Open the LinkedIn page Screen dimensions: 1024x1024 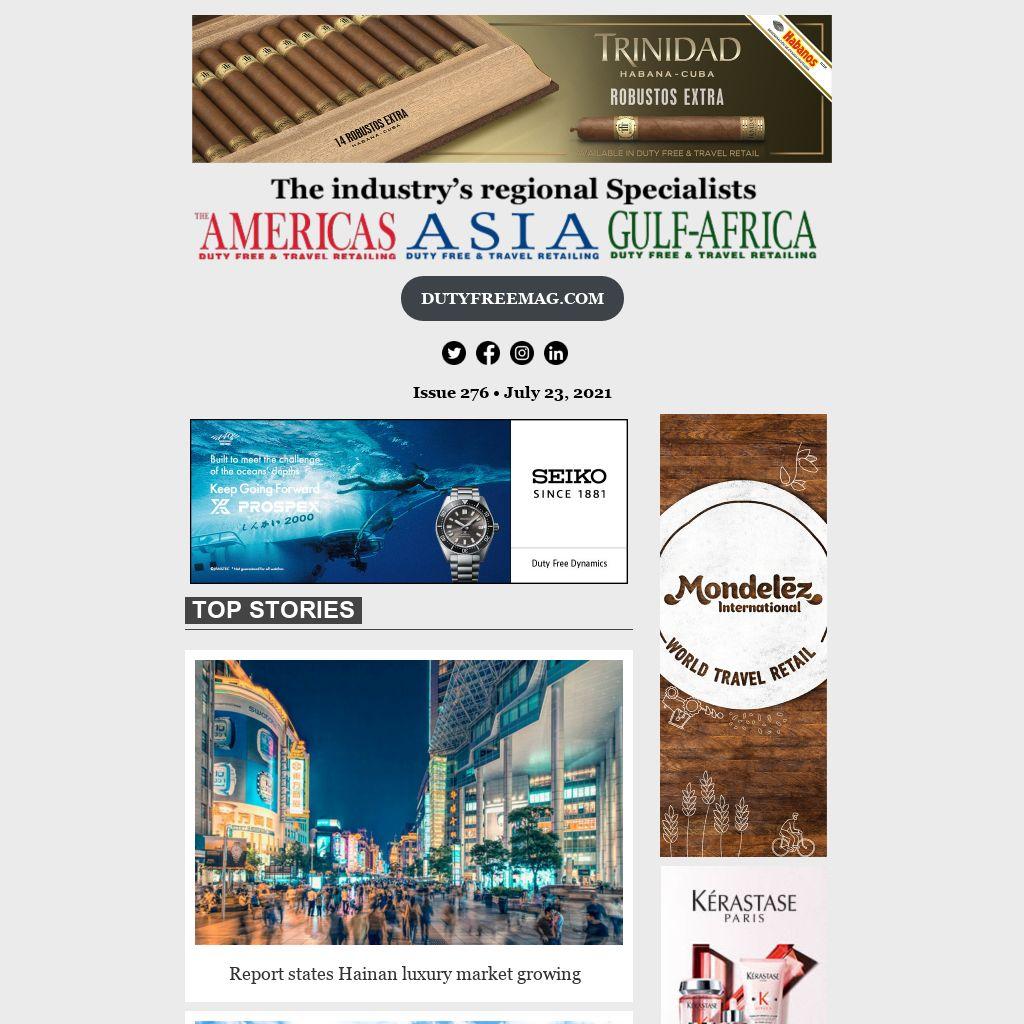(x=556, y=353)
